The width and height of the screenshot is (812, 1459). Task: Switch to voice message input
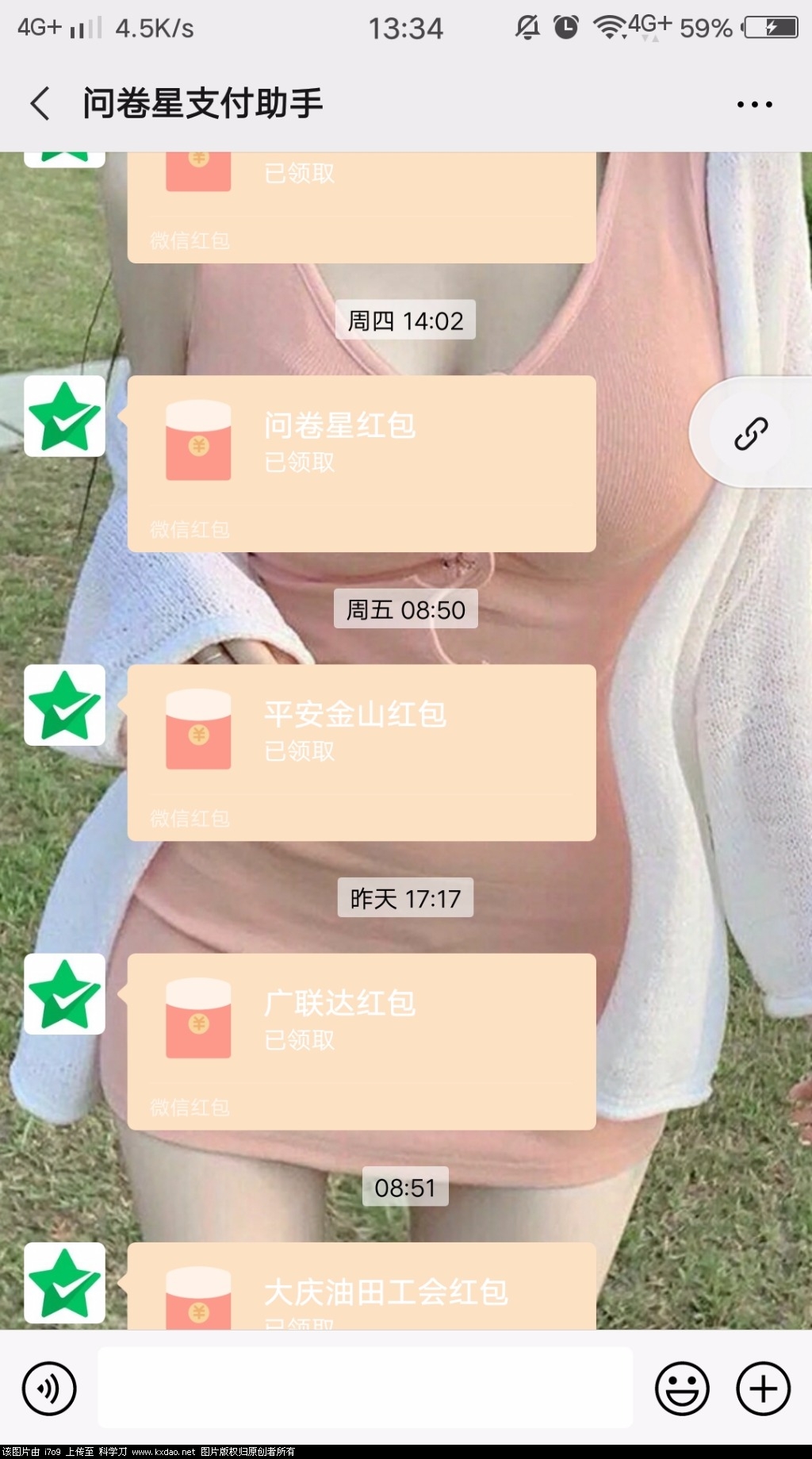tap(49, 1388)
